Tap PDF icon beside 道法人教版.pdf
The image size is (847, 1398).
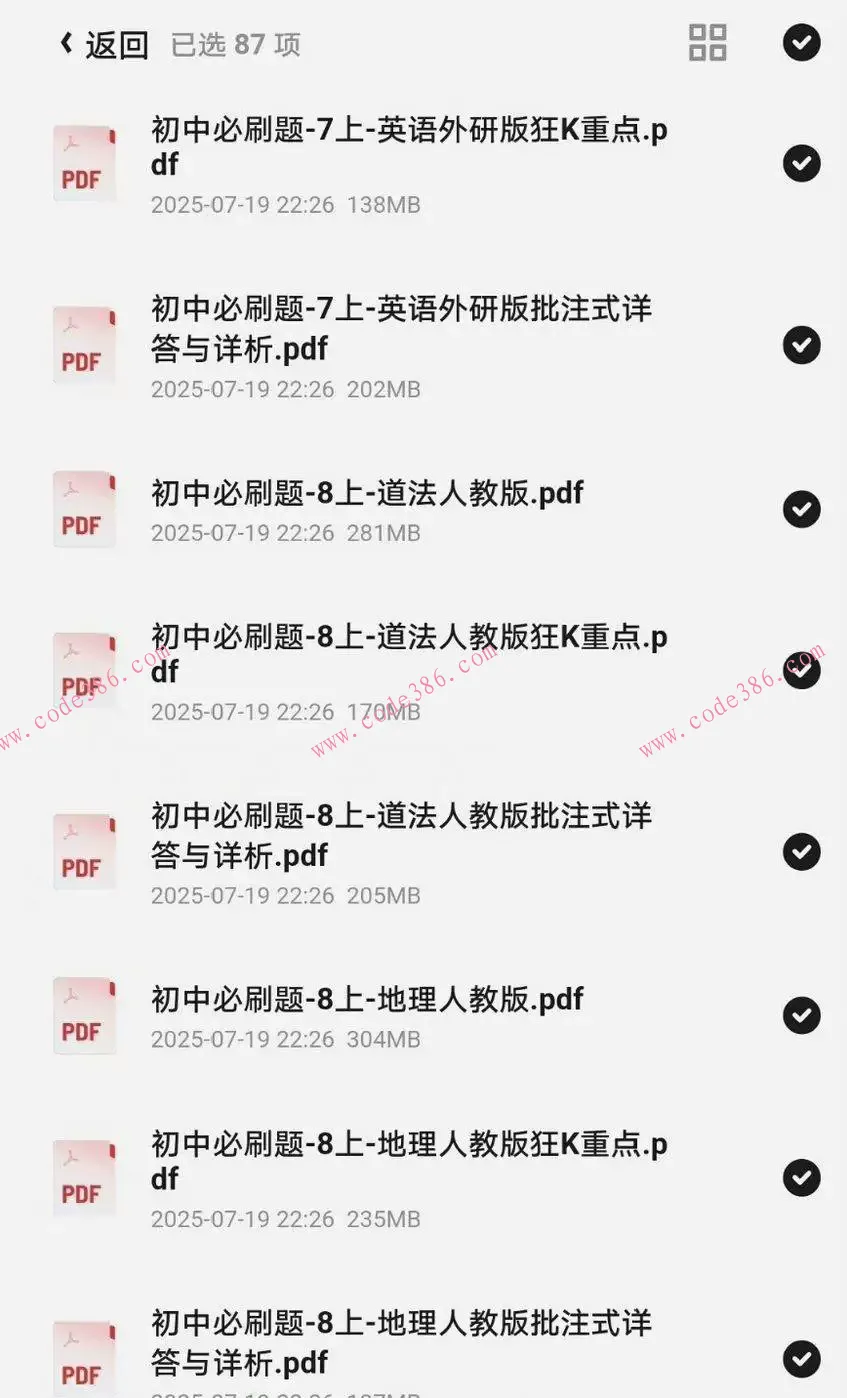click(x=84, y=509)
